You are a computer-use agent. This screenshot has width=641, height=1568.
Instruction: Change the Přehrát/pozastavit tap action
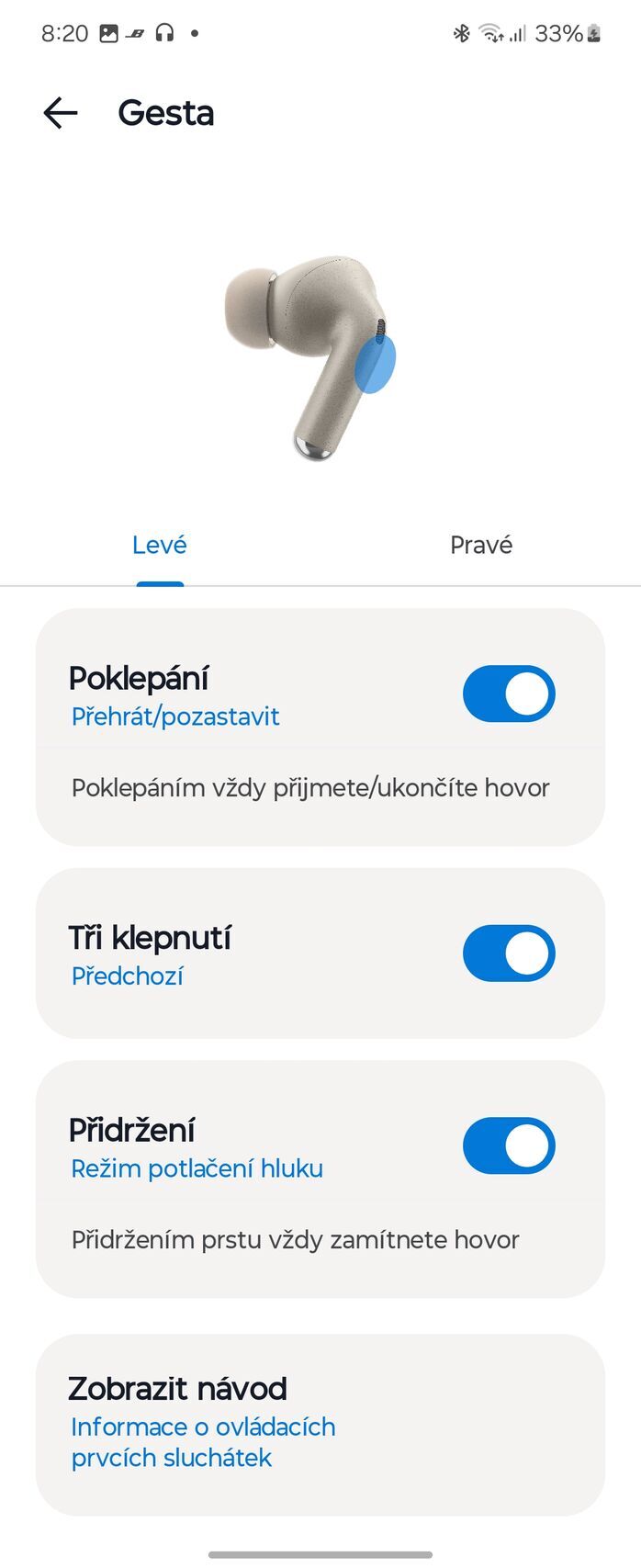click(x=175, y=716)
